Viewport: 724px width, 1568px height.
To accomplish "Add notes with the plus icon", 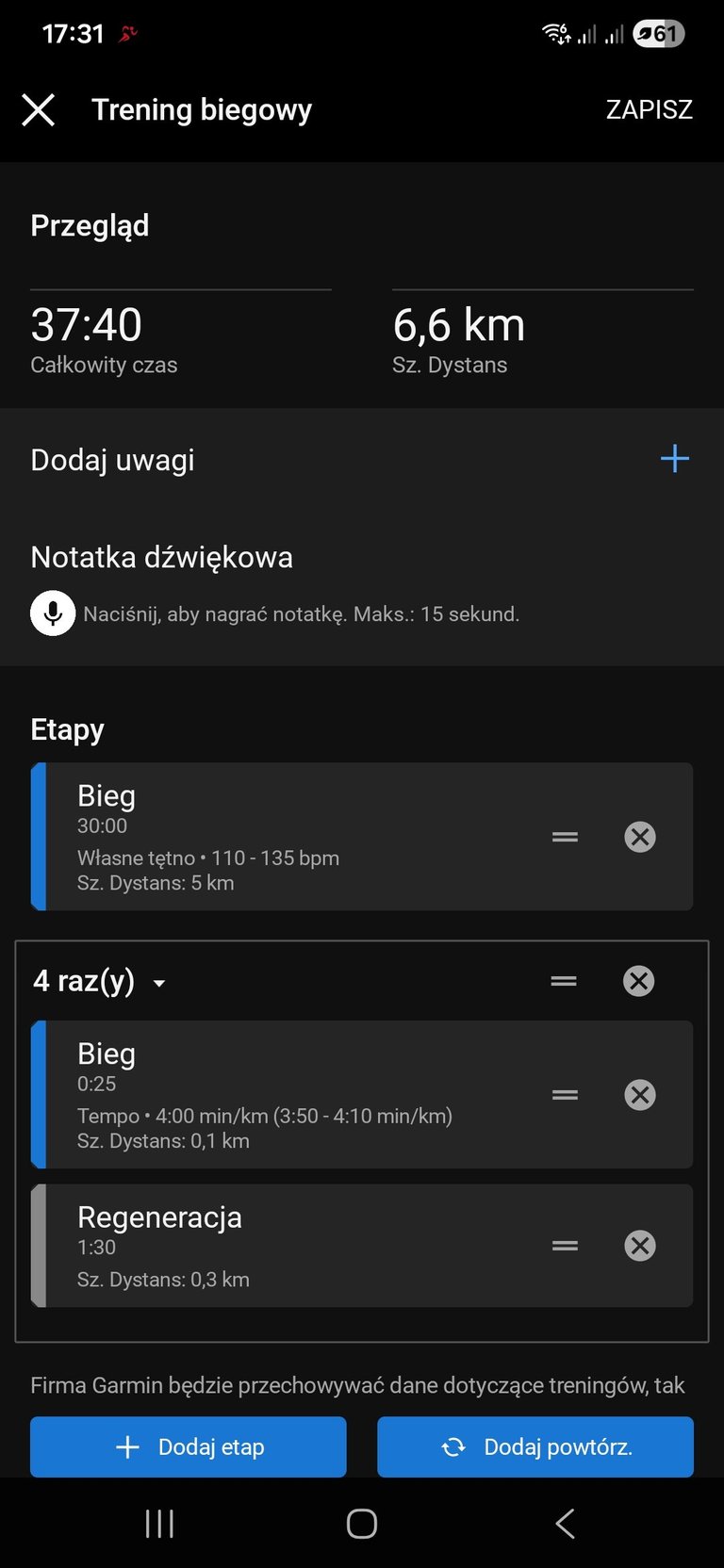I will pos(674,460).
